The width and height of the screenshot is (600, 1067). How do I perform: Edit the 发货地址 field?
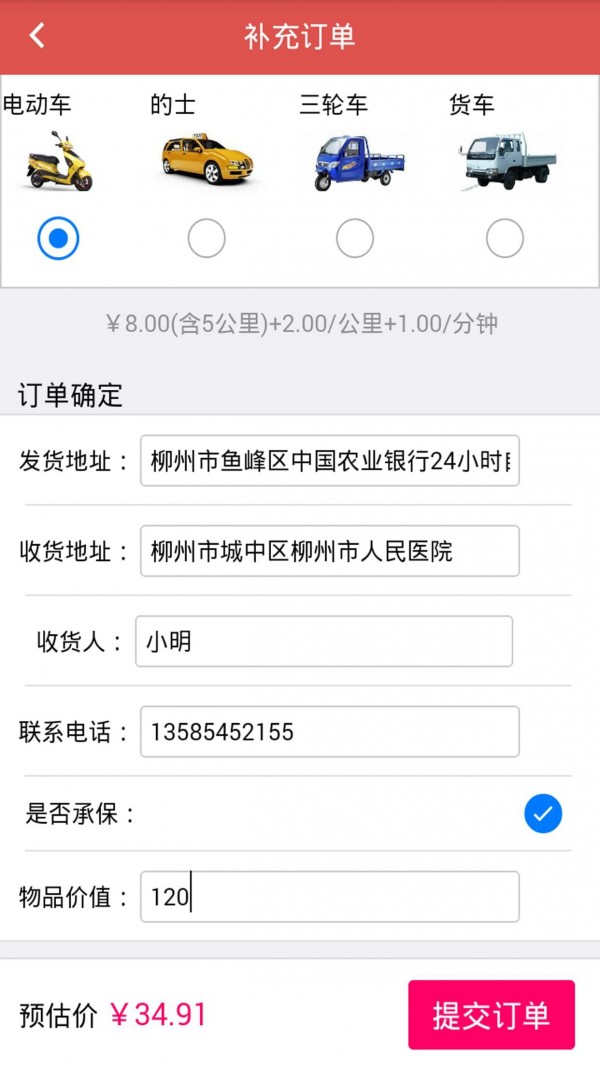[329, 461]
